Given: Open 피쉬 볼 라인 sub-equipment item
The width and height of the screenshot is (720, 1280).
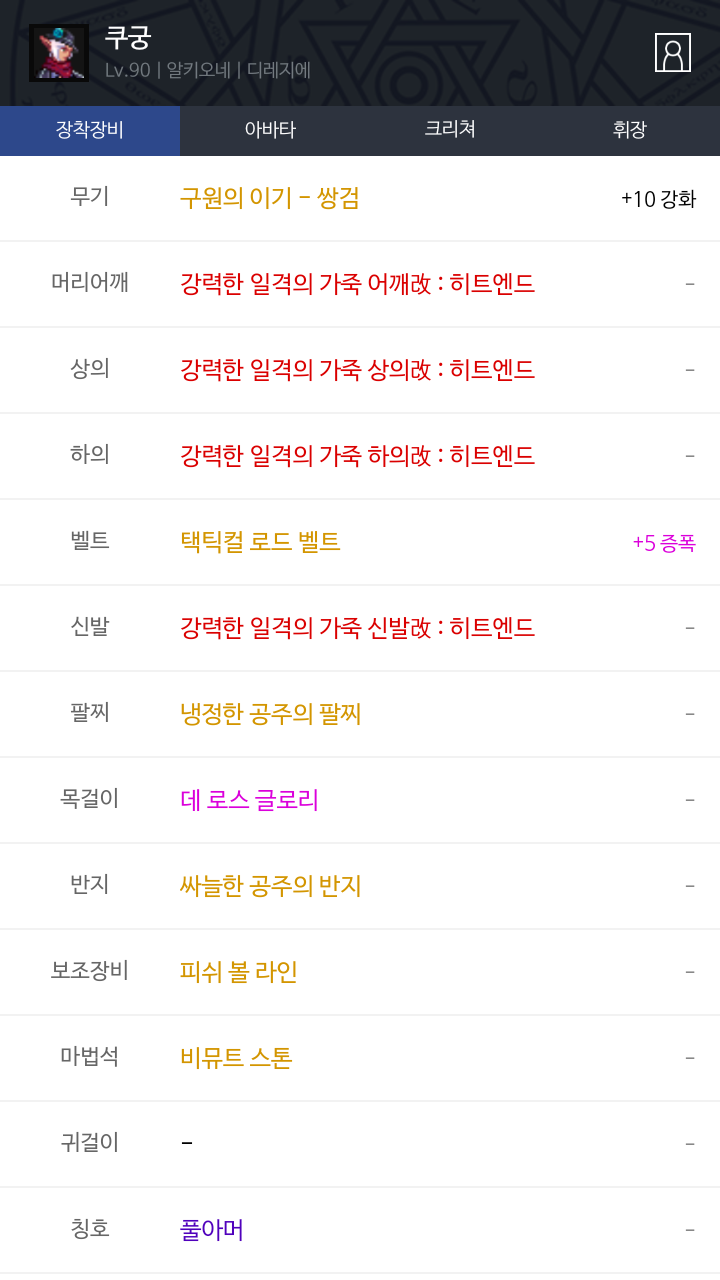Looking at the screenshot, I should [239, 972].
